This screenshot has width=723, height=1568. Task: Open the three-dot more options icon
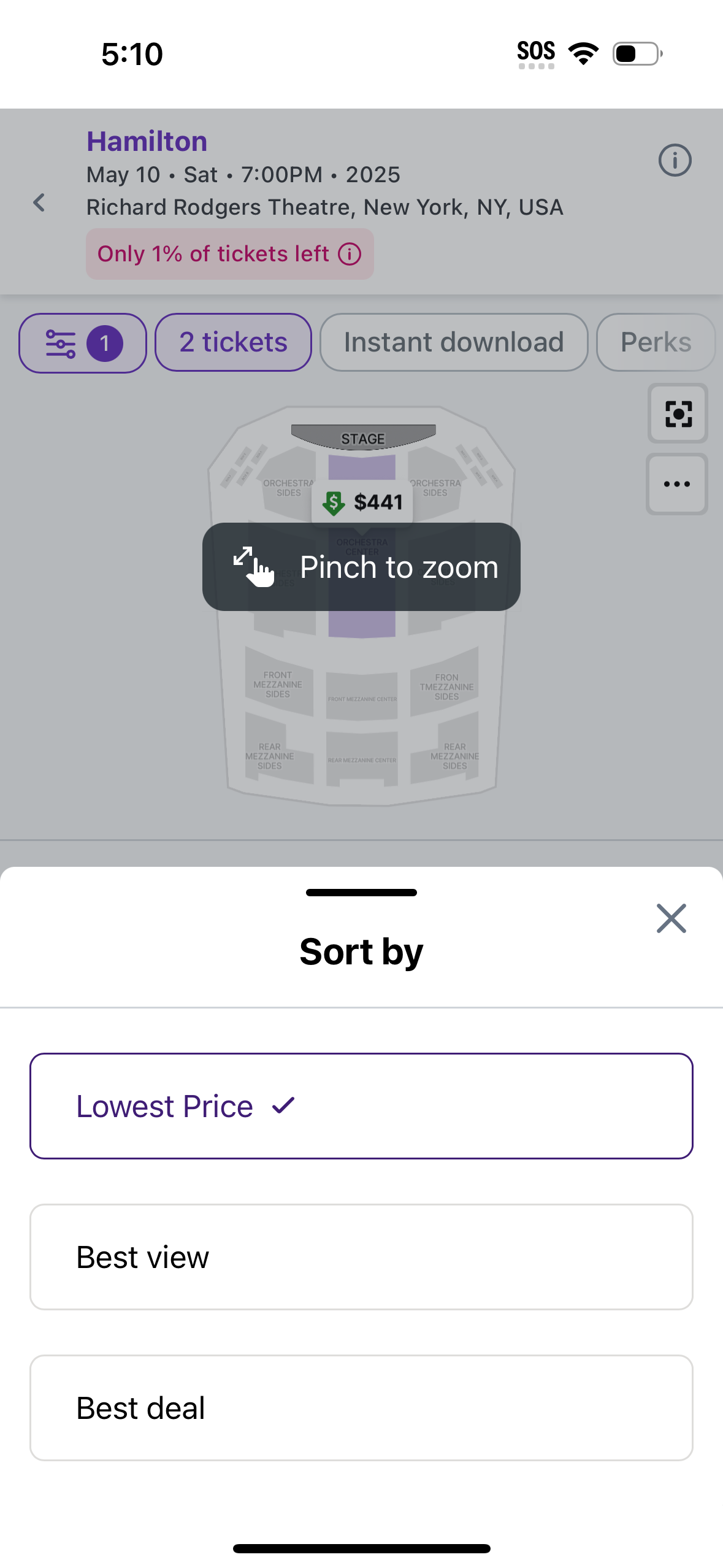(676, 483)
